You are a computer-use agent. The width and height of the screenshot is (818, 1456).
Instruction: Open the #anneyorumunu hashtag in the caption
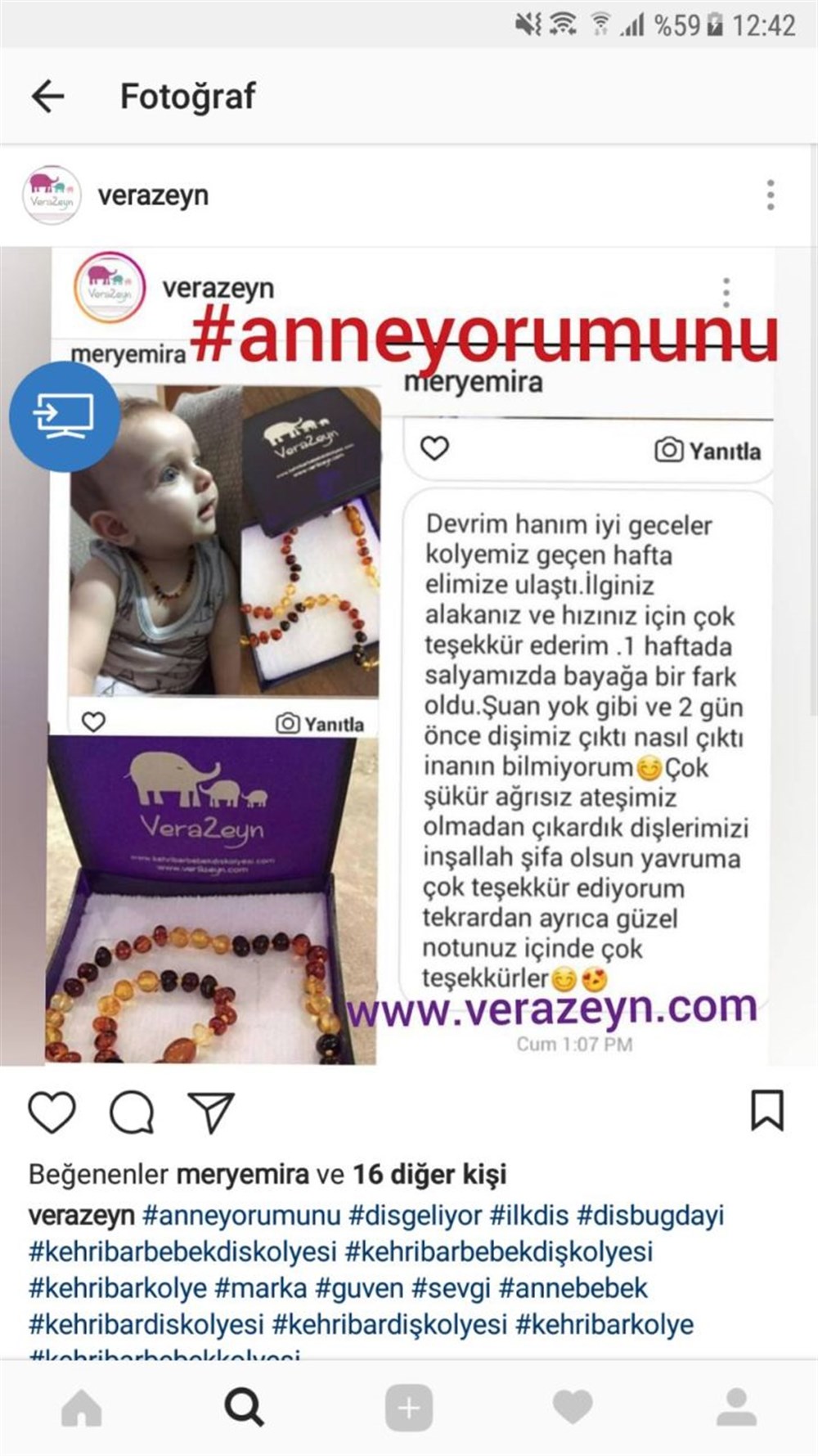click(x=241, y=1216)
